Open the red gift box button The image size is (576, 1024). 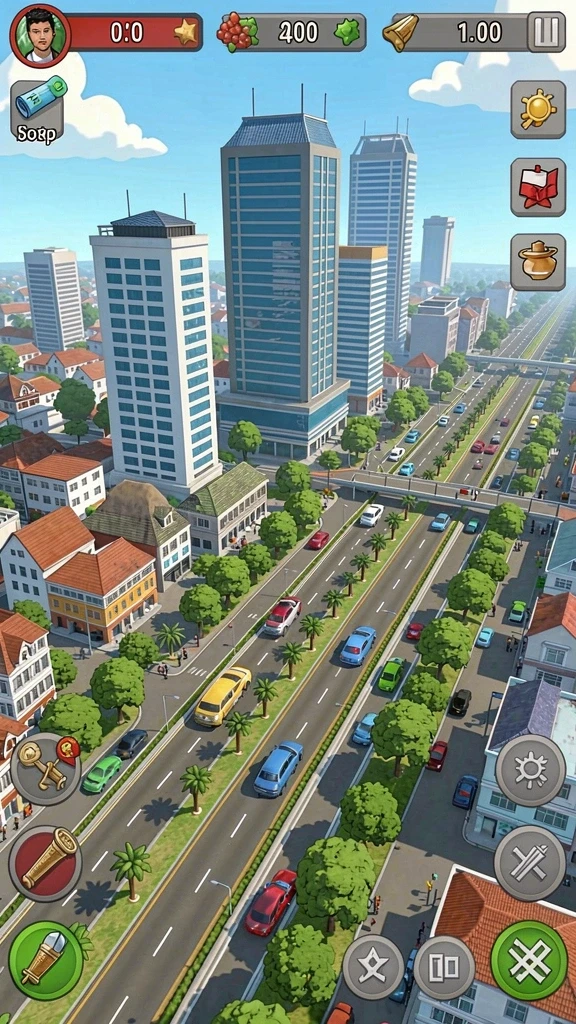[537, 187]
